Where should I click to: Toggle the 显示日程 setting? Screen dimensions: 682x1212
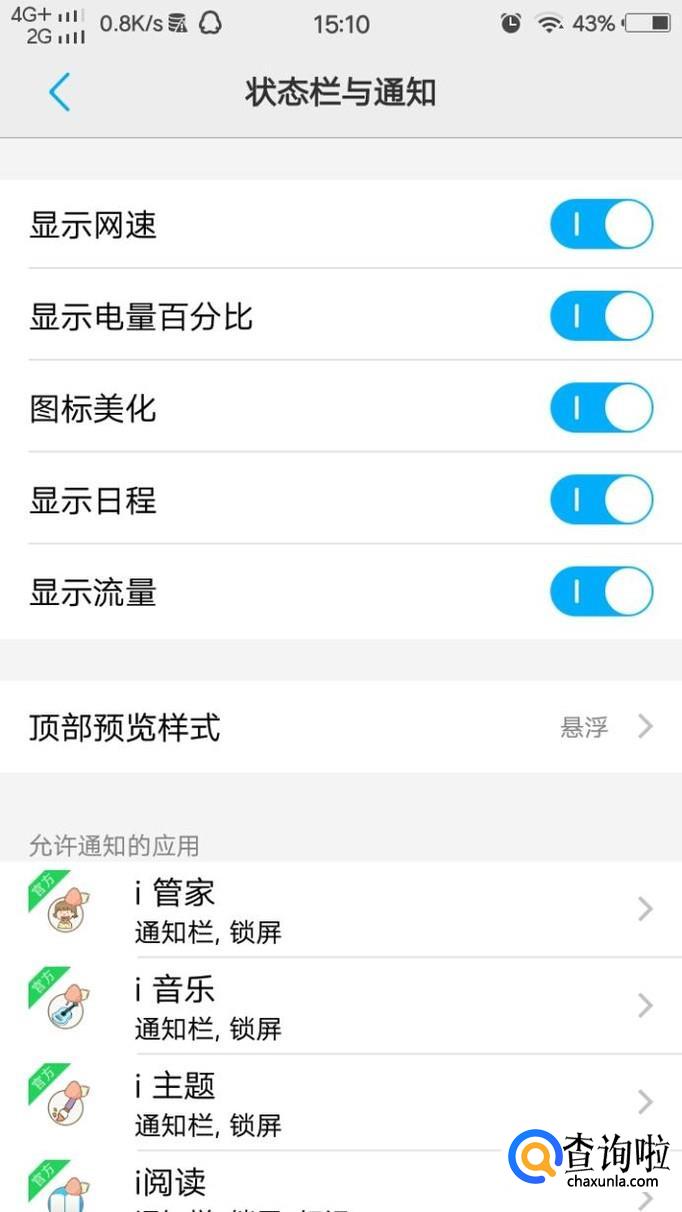coord(601,500)
